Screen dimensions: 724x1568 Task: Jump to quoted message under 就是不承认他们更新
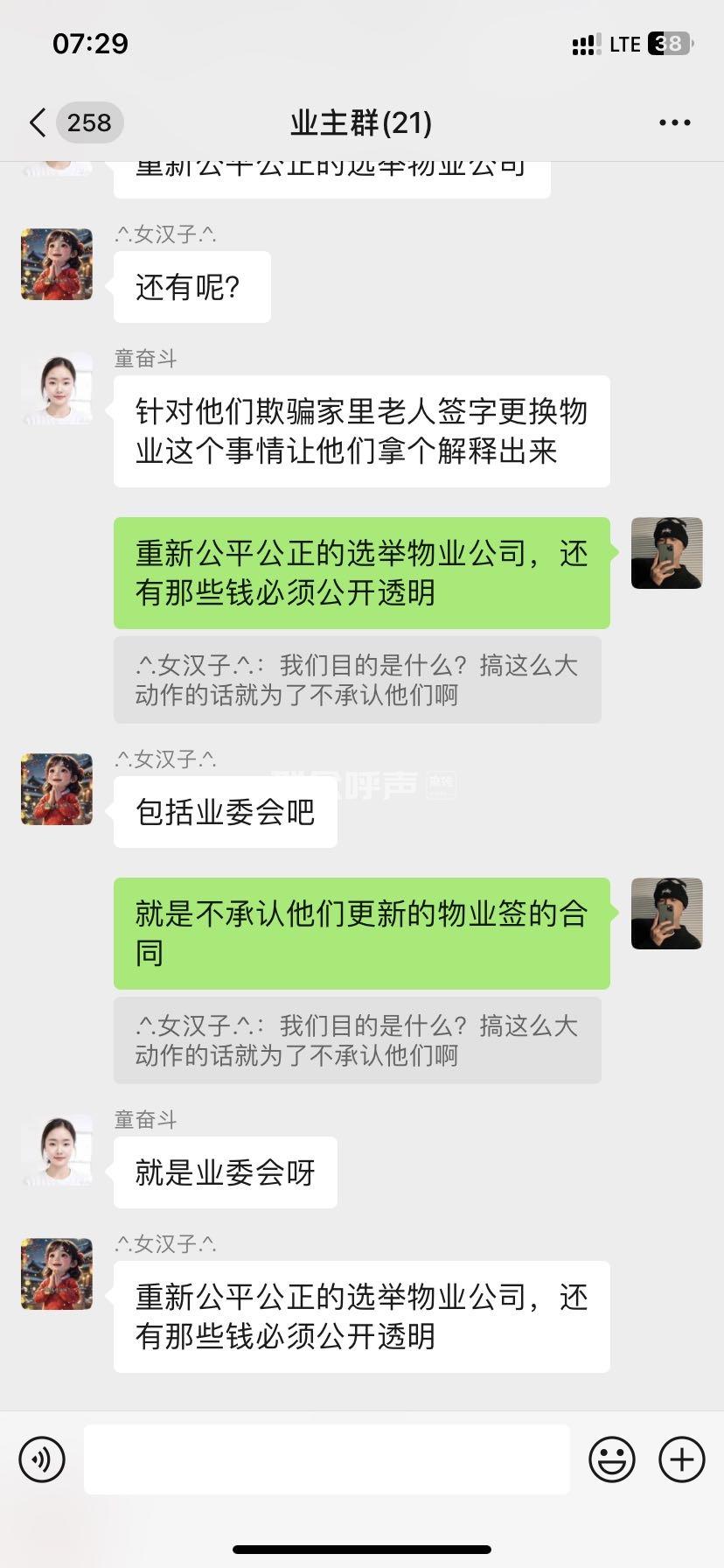pyautogui.click(x=357, y=1040)
